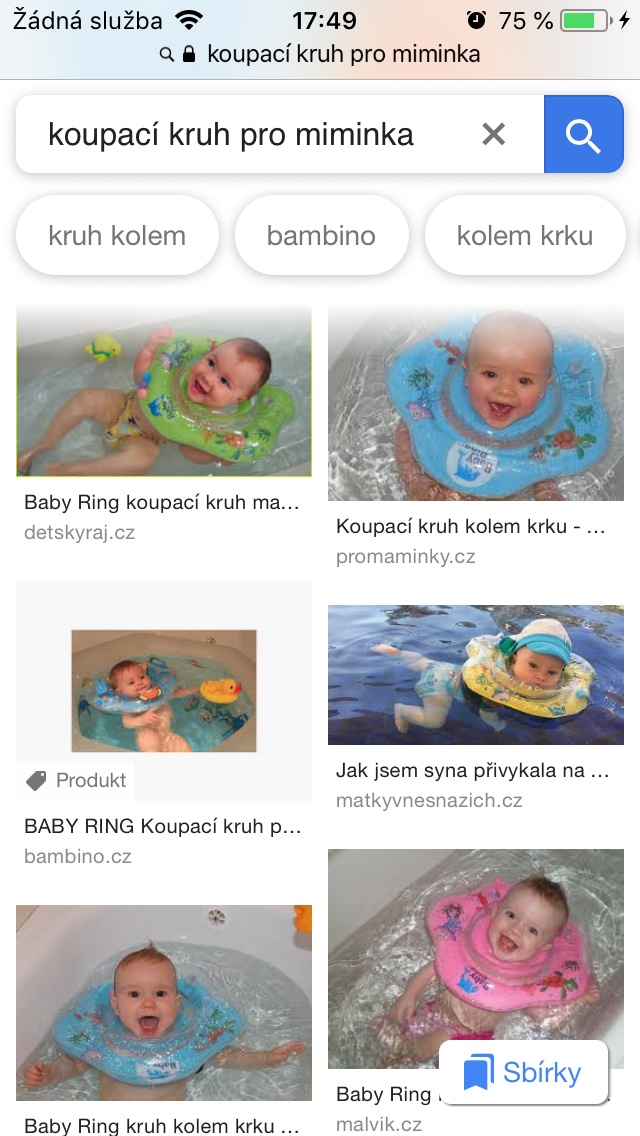Clear the search query text
Viewport: 640px width, 1136px height.
coord(494,134)
